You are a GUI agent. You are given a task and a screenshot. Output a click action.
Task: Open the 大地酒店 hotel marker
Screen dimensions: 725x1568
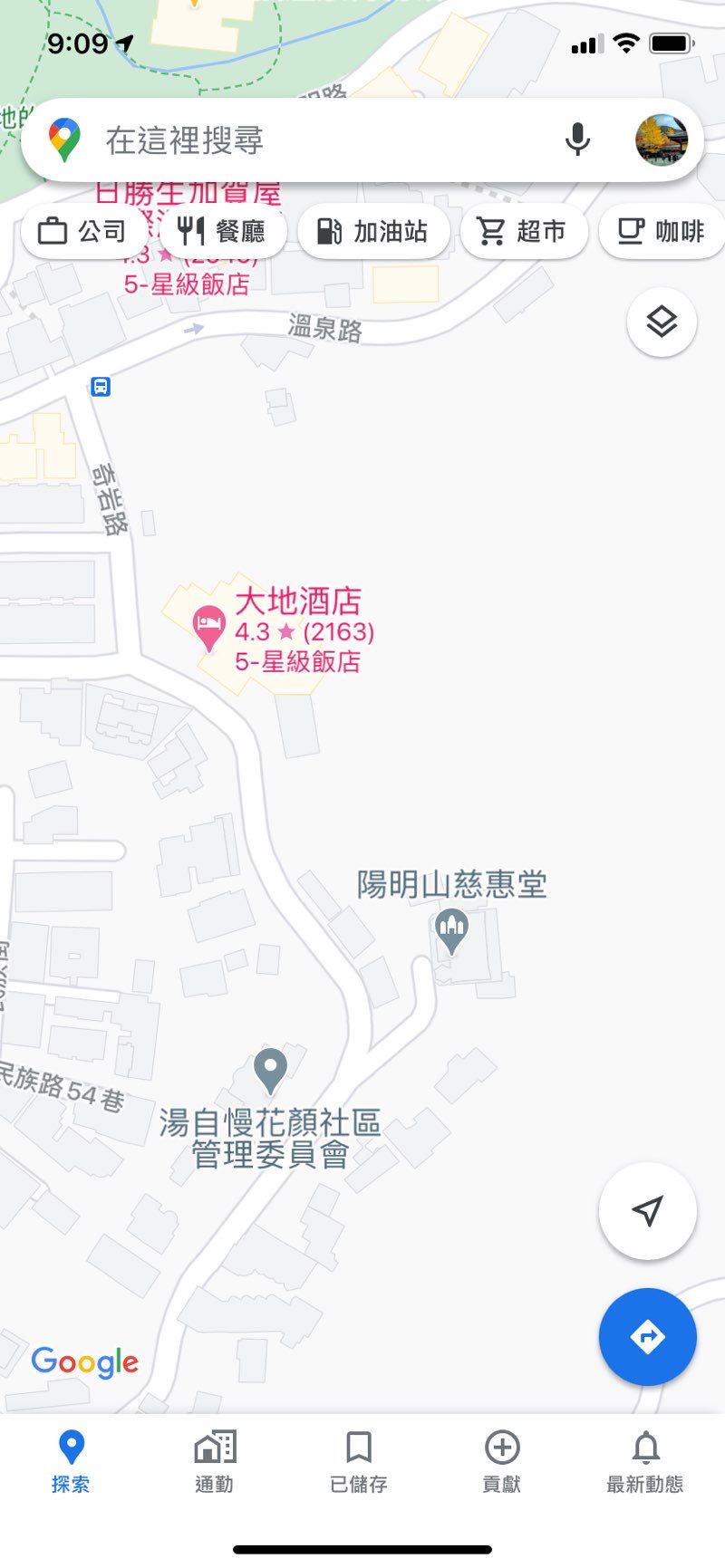pyautogui.click(x=209, y=625)
